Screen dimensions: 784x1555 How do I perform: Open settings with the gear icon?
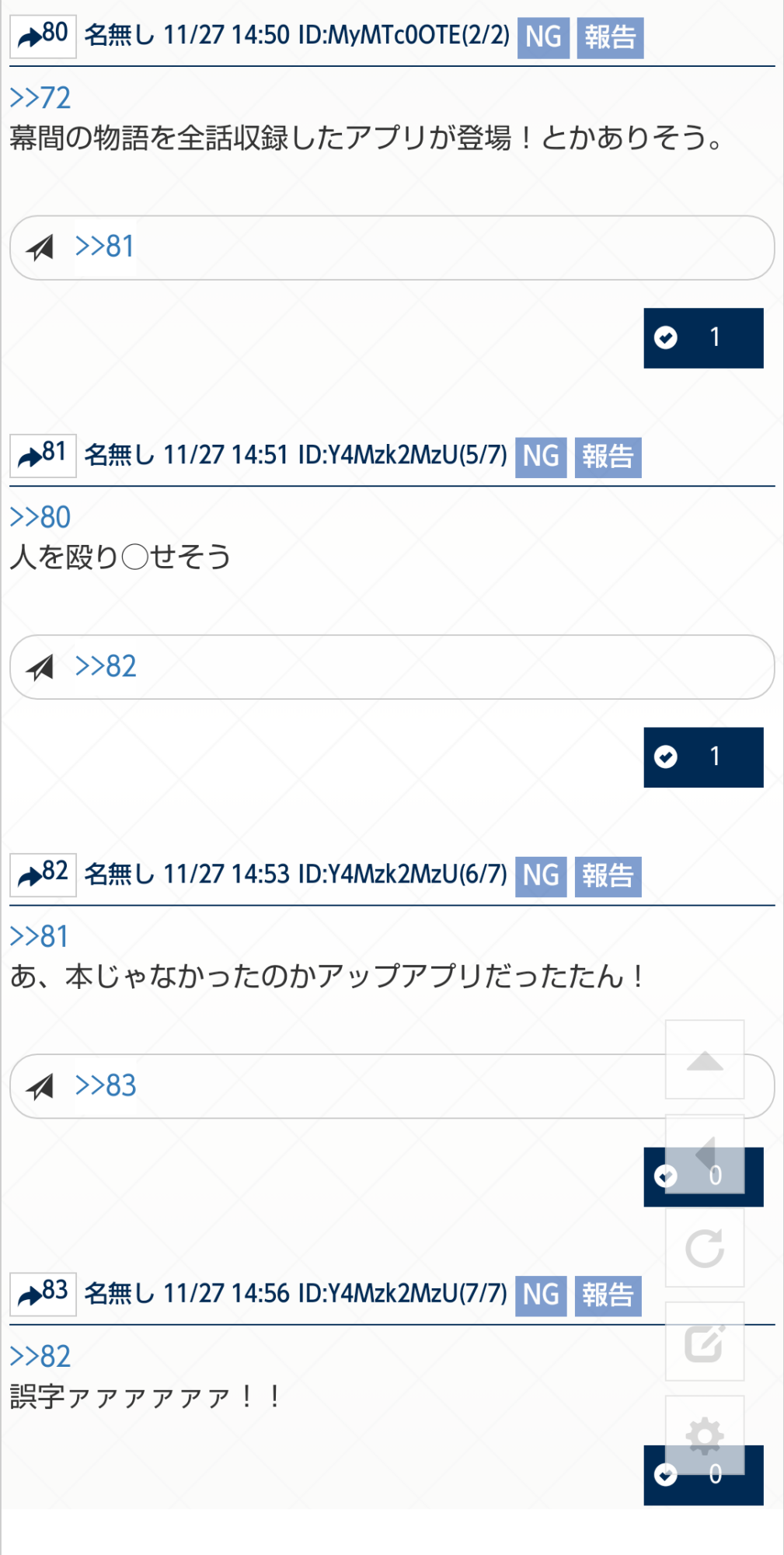pyautogui.click(x=705, y=1434)
